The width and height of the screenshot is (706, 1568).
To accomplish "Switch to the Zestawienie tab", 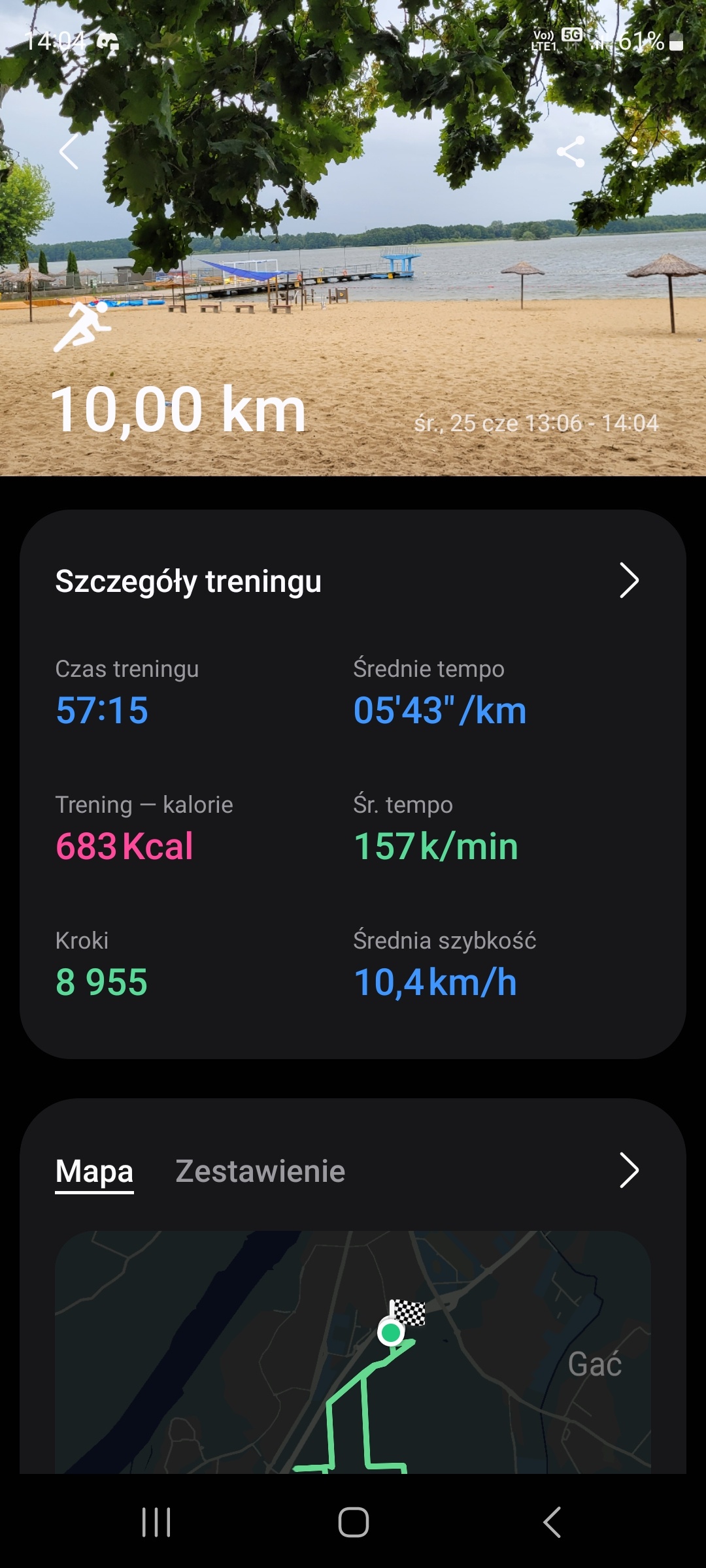I will point(260,1171).
